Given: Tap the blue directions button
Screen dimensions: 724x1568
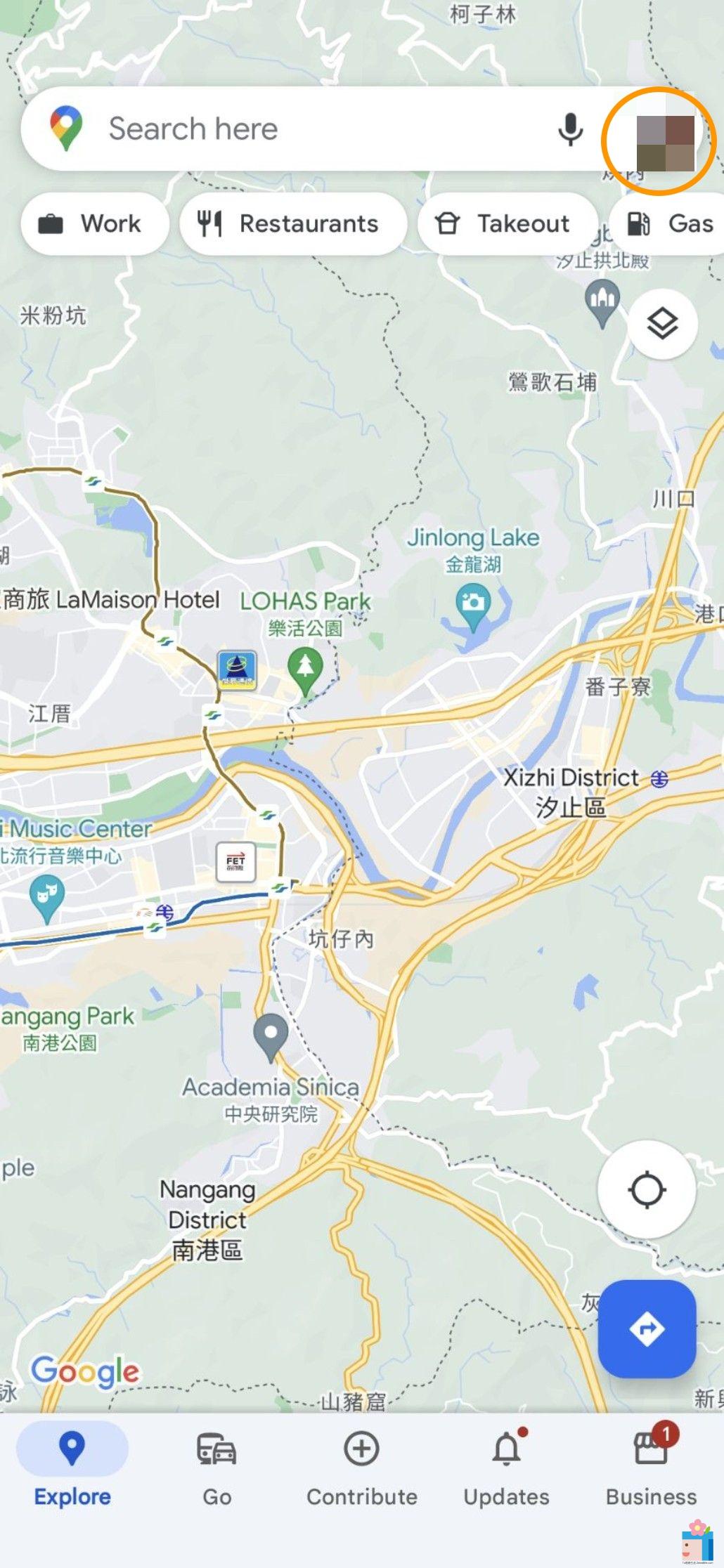Looking at the screenshot, I should 647,1328.
